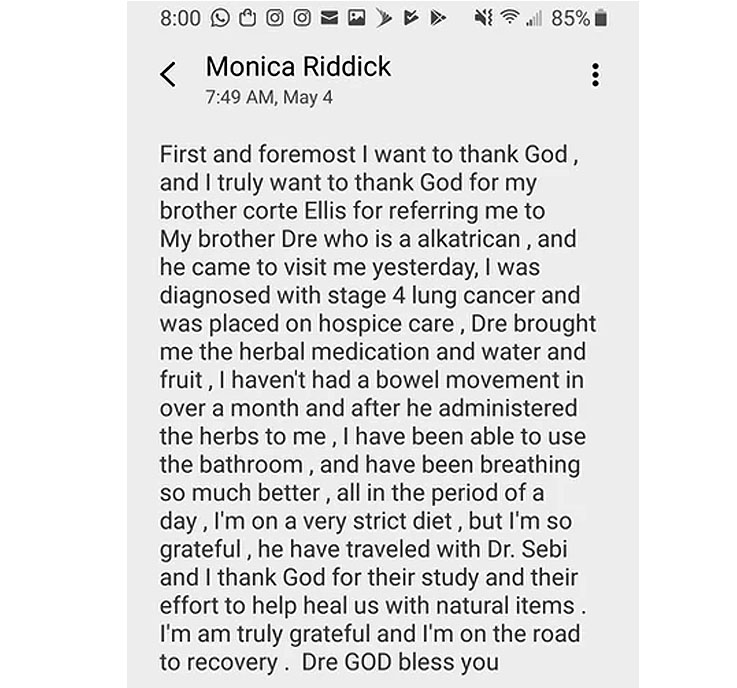Viewport: 737px width, 688px height.
Task: Open the three-dot overflow menu
Action: [595, 75]
